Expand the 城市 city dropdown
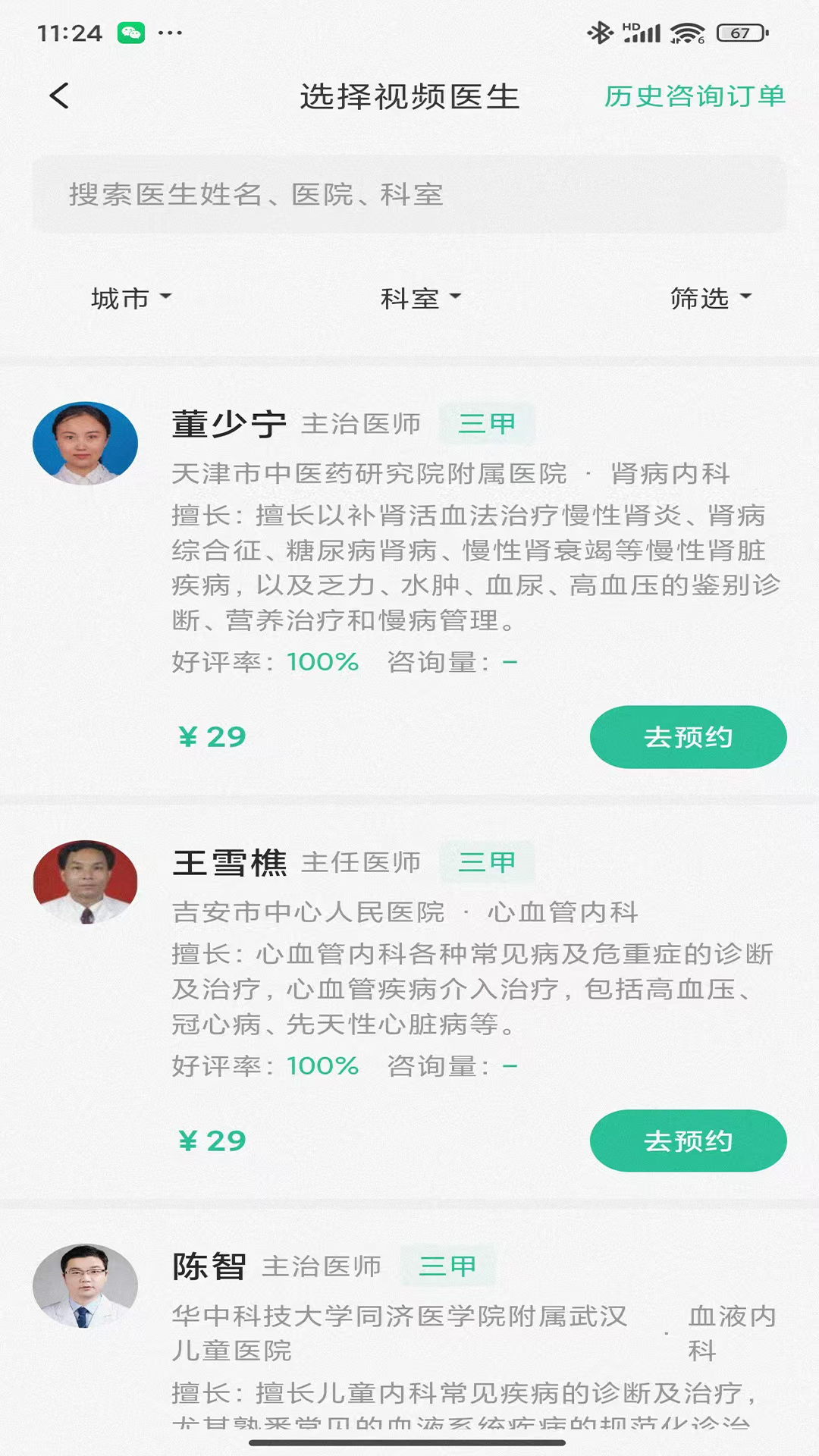Image resolution: width=819 pixels, height=1456 pixels. [x=130, y=298]
